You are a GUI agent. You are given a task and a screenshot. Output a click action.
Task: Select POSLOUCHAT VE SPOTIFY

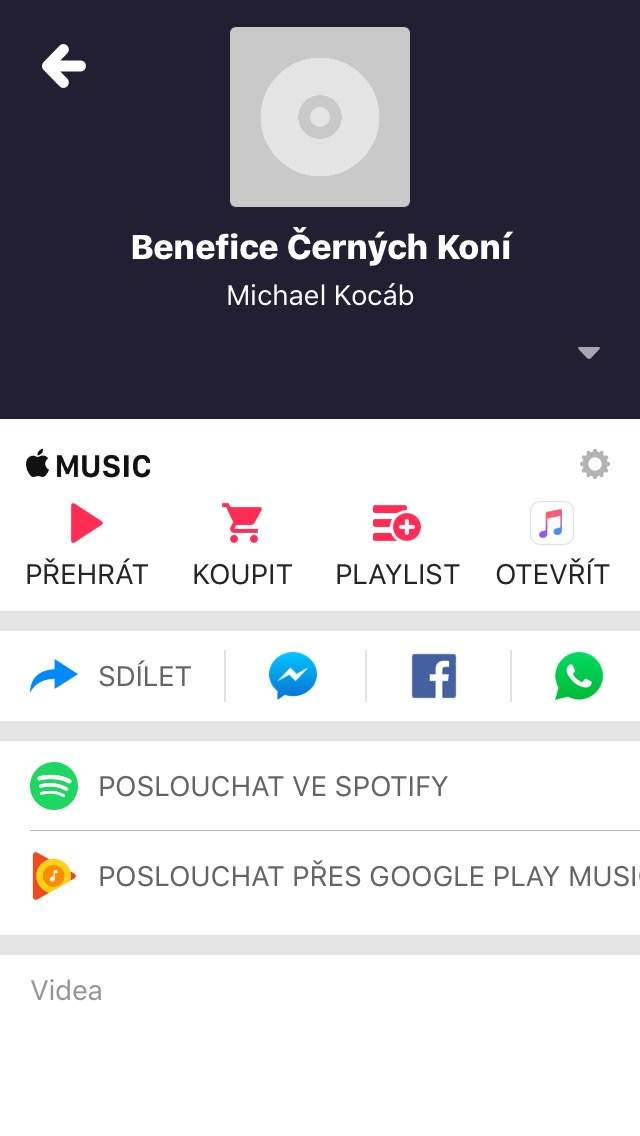tap(320, 786)
